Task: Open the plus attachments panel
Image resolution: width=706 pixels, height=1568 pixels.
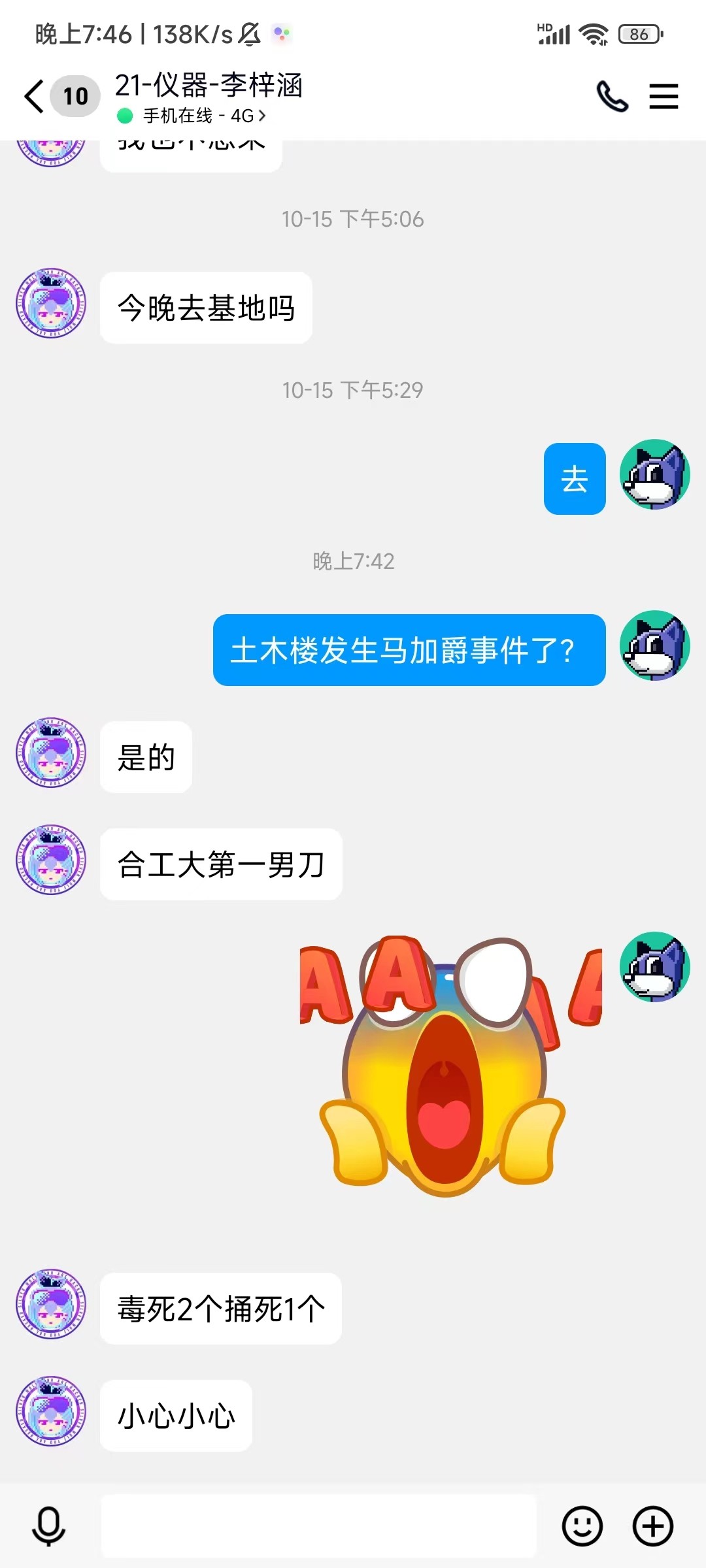Action: coord(652,1526)
